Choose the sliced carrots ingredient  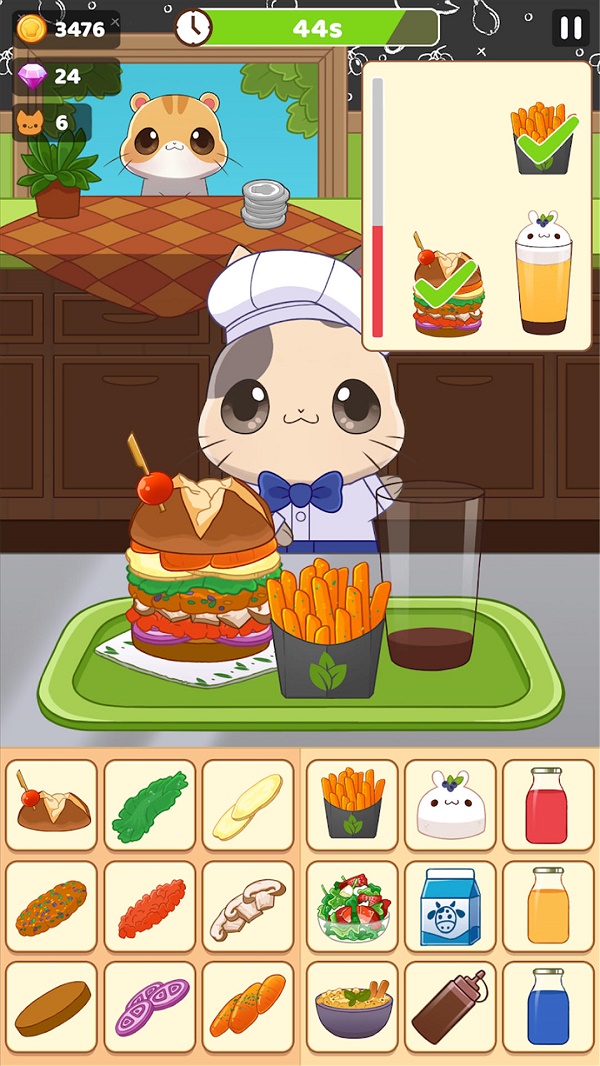pos(248,1008)
